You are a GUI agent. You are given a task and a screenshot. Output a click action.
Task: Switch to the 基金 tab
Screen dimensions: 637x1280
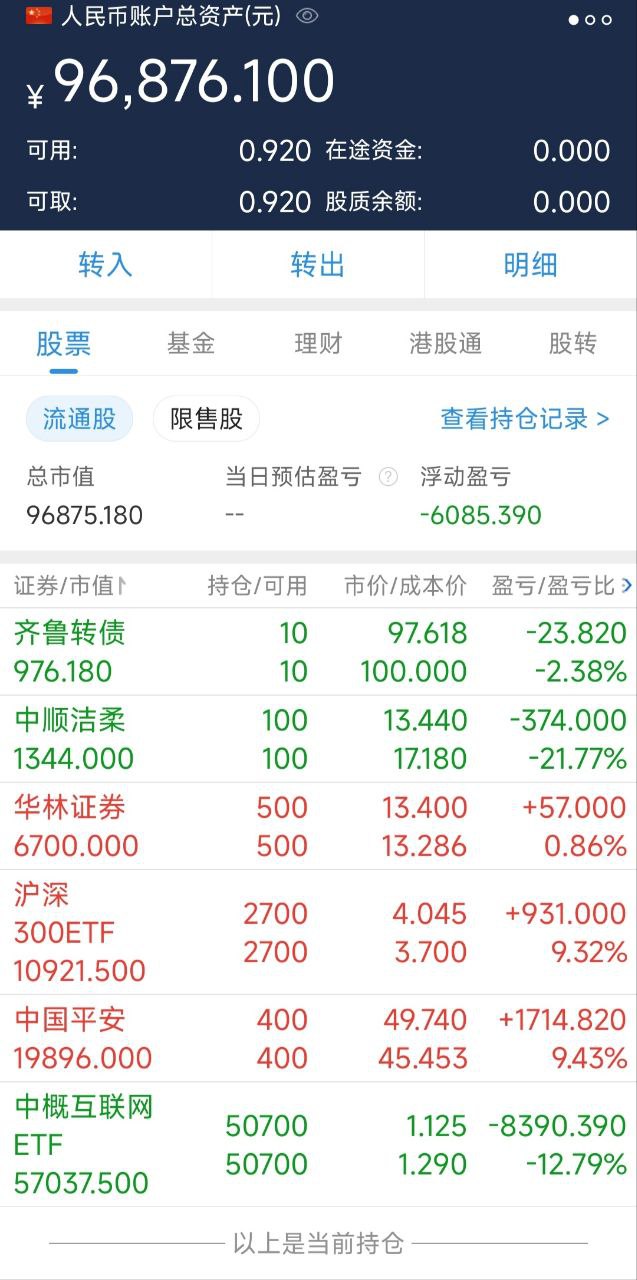(190, 344)
